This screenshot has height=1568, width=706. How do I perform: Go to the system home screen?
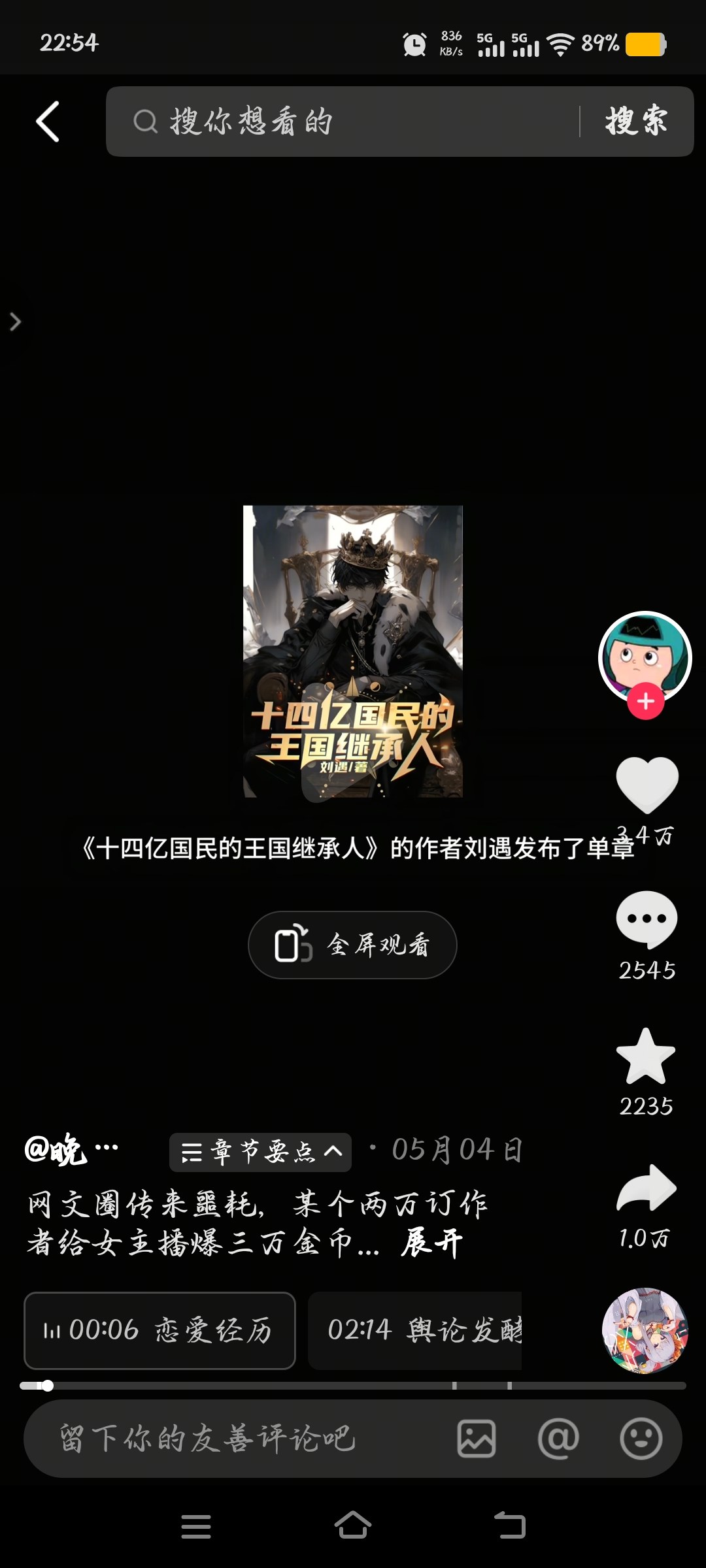coord(353,1526)
